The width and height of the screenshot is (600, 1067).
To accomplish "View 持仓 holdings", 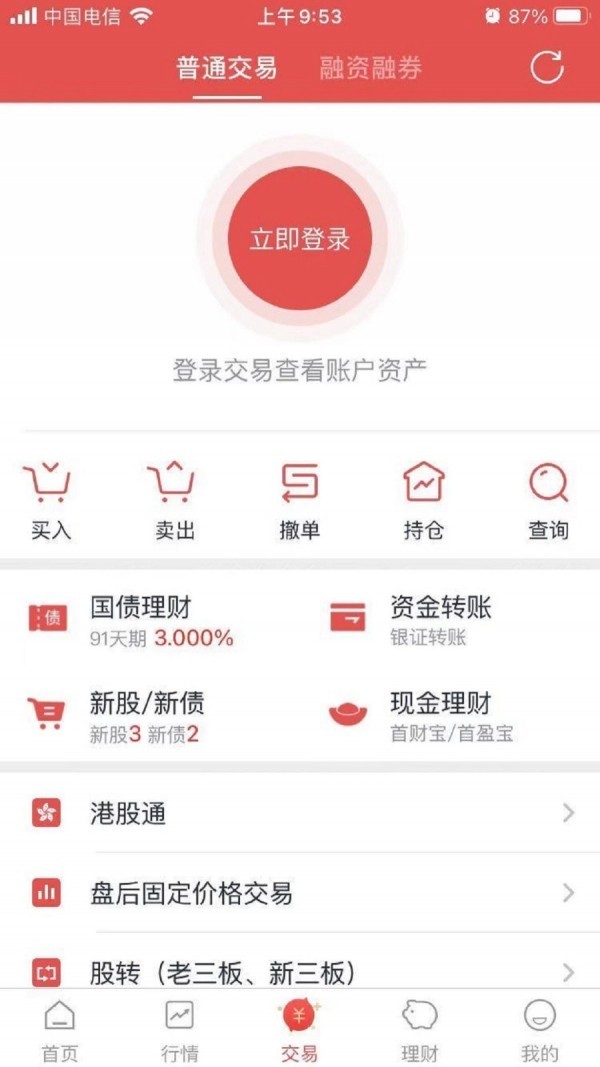I will 423,500.
